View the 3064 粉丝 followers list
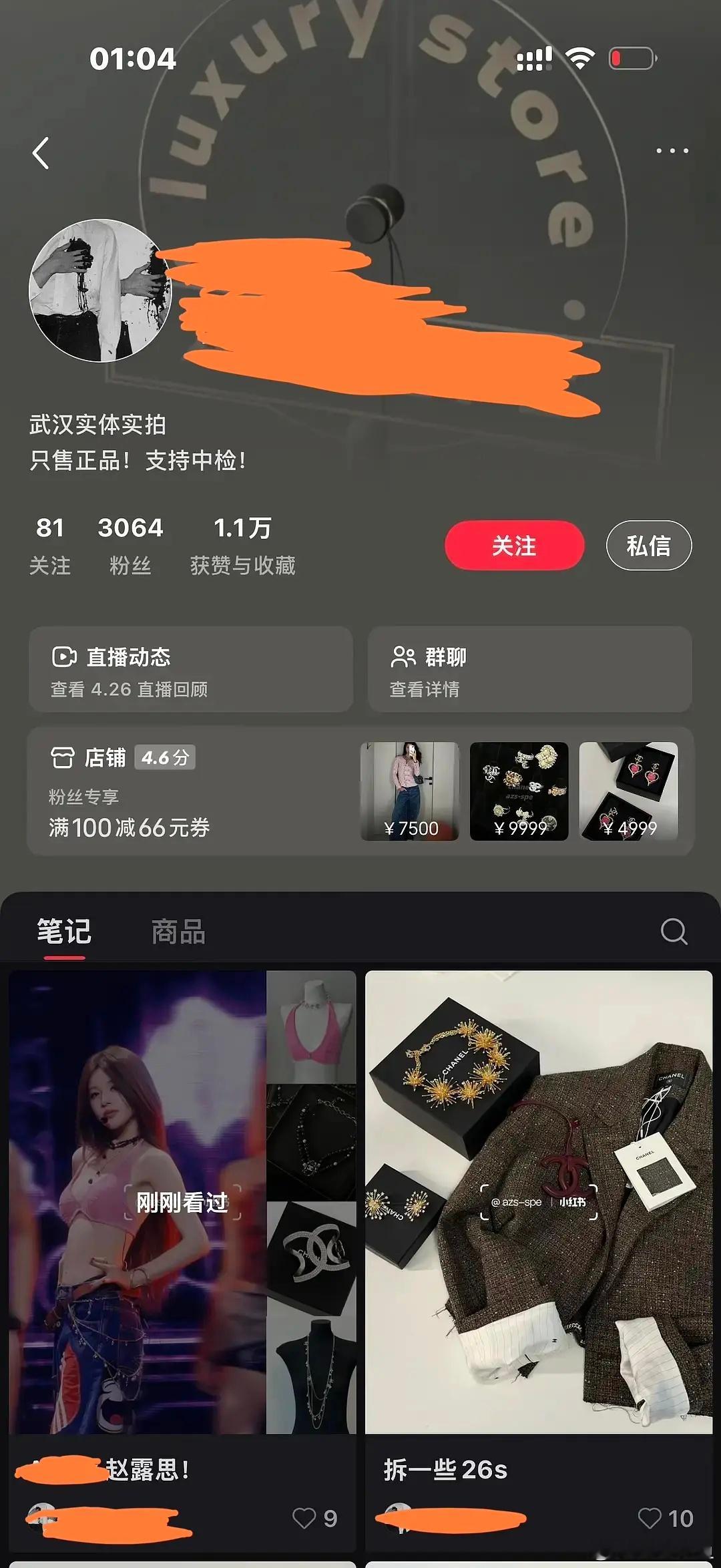The width and height of the screenshot is (721, 1568). click(x=130, y=546)
